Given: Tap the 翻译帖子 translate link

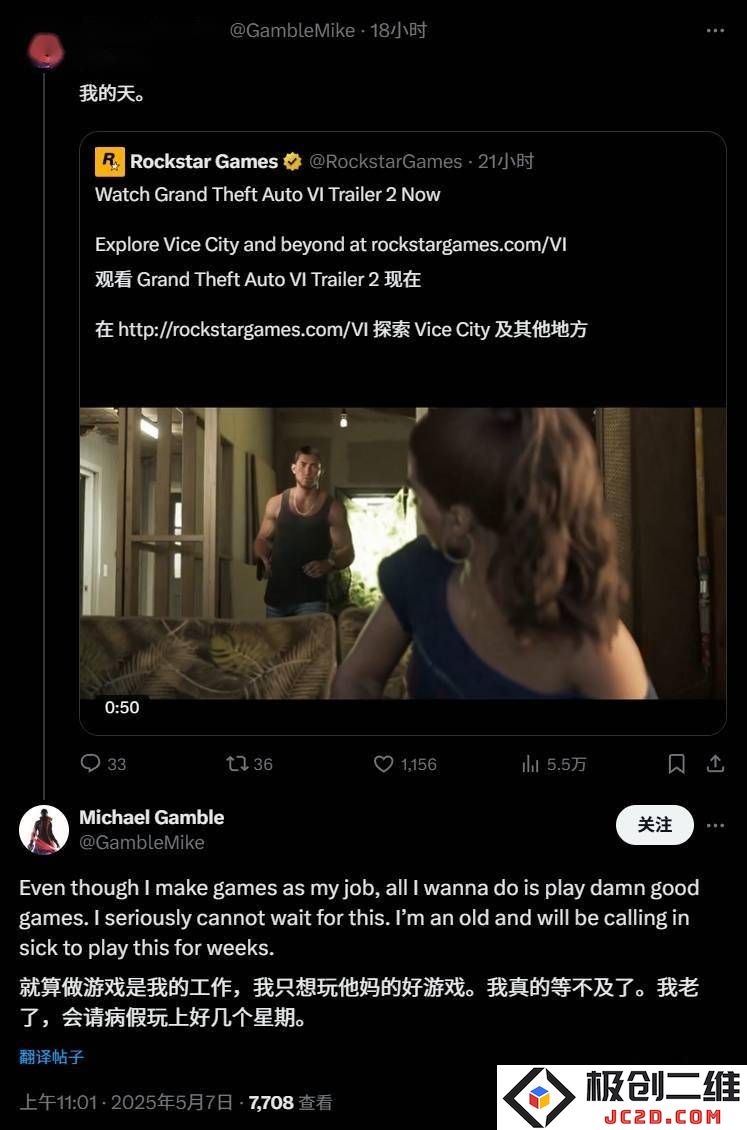Looking at the screenshot, I should click(52, 1056).
